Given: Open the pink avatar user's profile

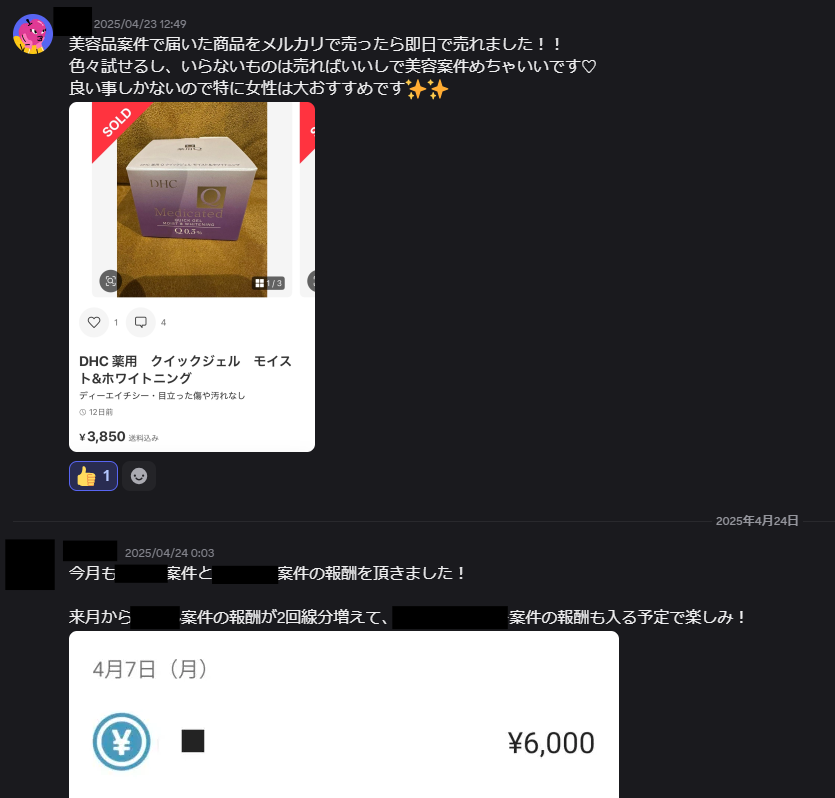Looking at the screenshot, I should [33, 34].
